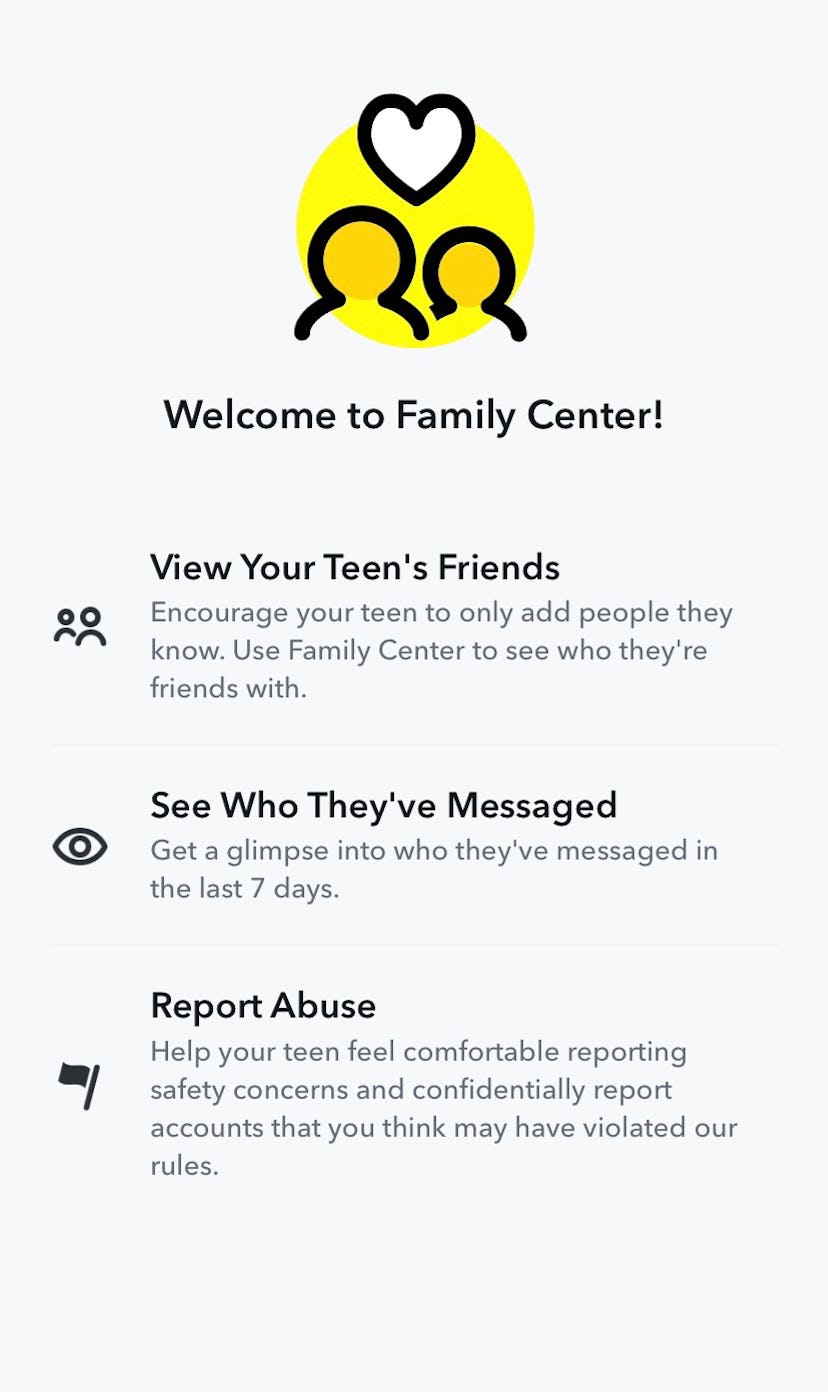Click the eye icon for messages
Screen dimensions: 828x1392
(79, 846)
